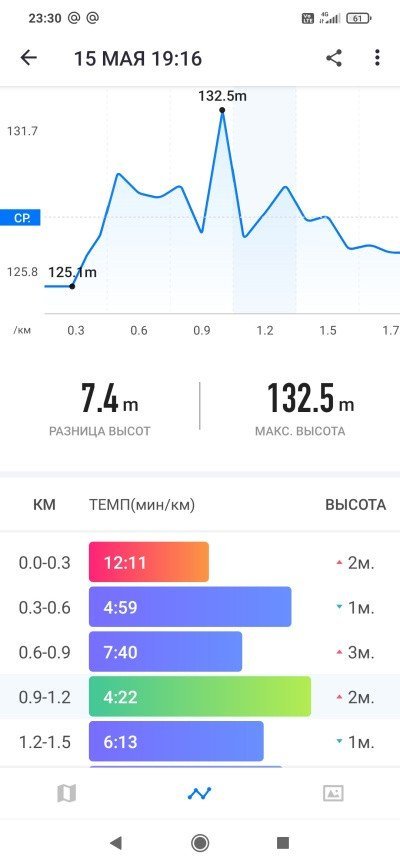Select the 0.0-0.3 km pace row
400x867 pixels.
200,562
